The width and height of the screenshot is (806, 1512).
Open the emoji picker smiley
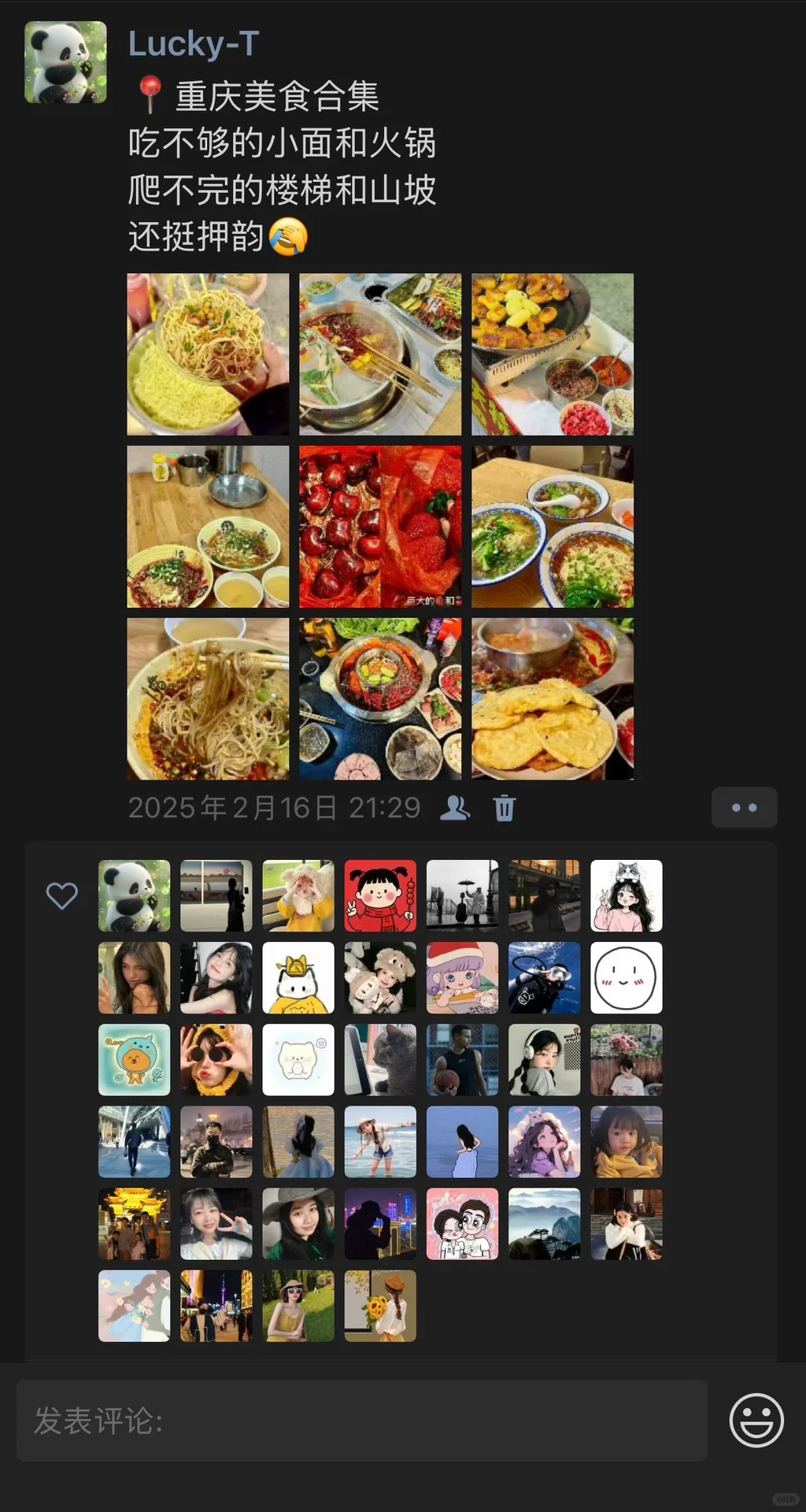[756, 1421]
